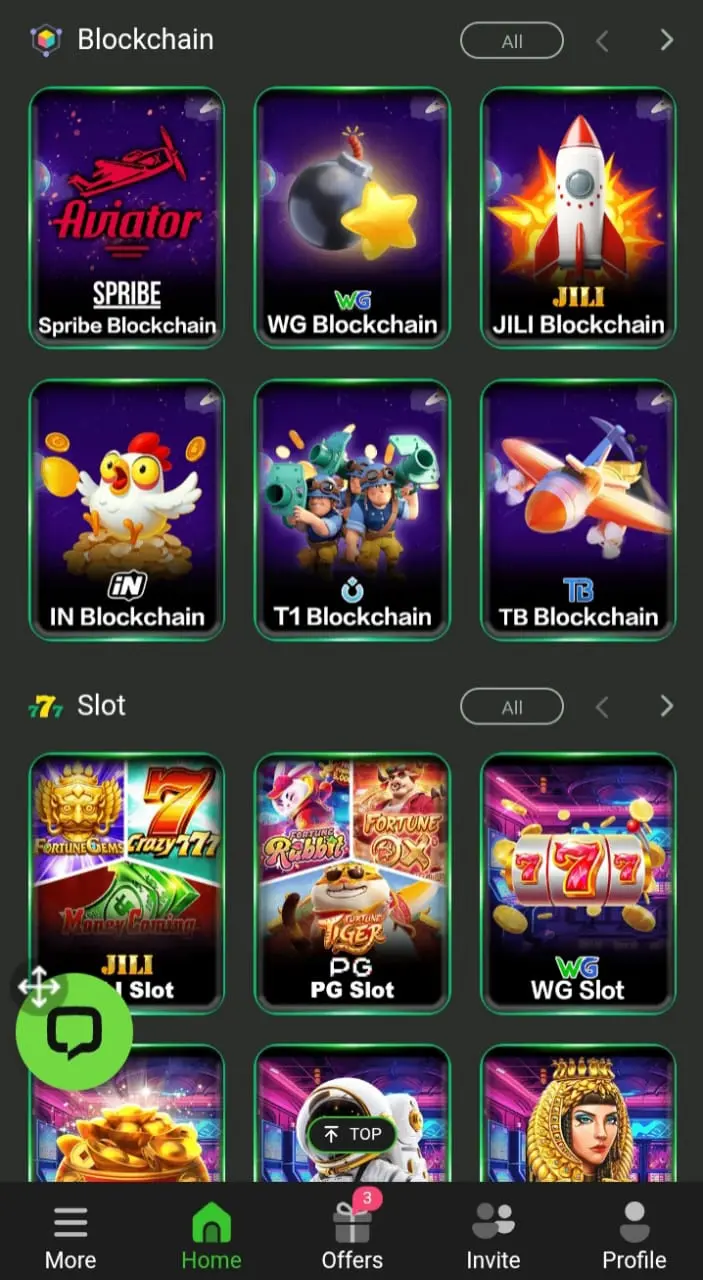Open the live chat support bubble
The image size is (703, 1280).
click(74, 1033)
